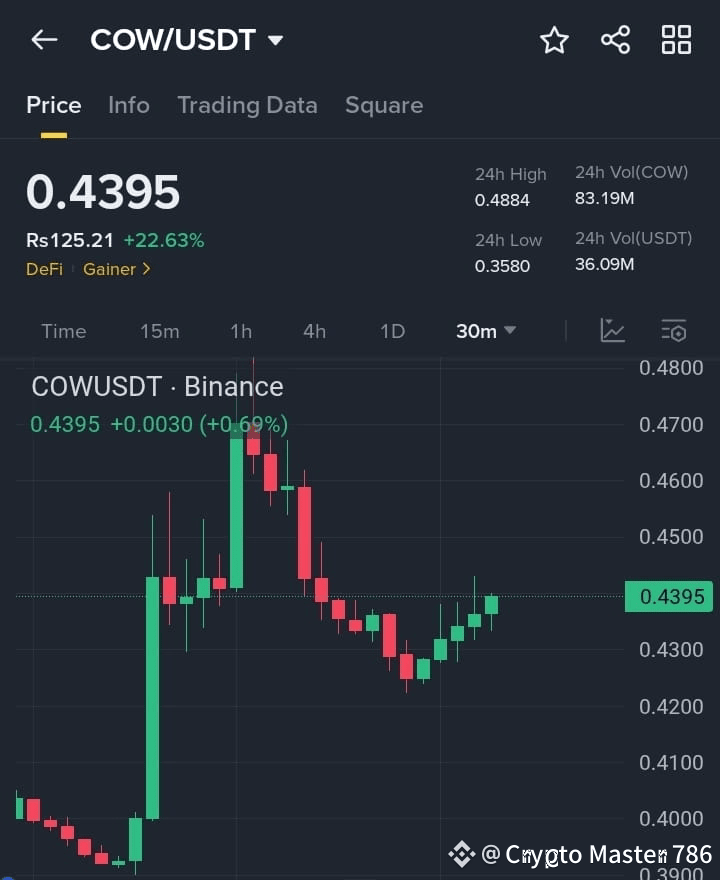The height and width of the screenshot is (880, 720).
Task: Switch candles to 15m timeframe
Action: pos(160,331)
